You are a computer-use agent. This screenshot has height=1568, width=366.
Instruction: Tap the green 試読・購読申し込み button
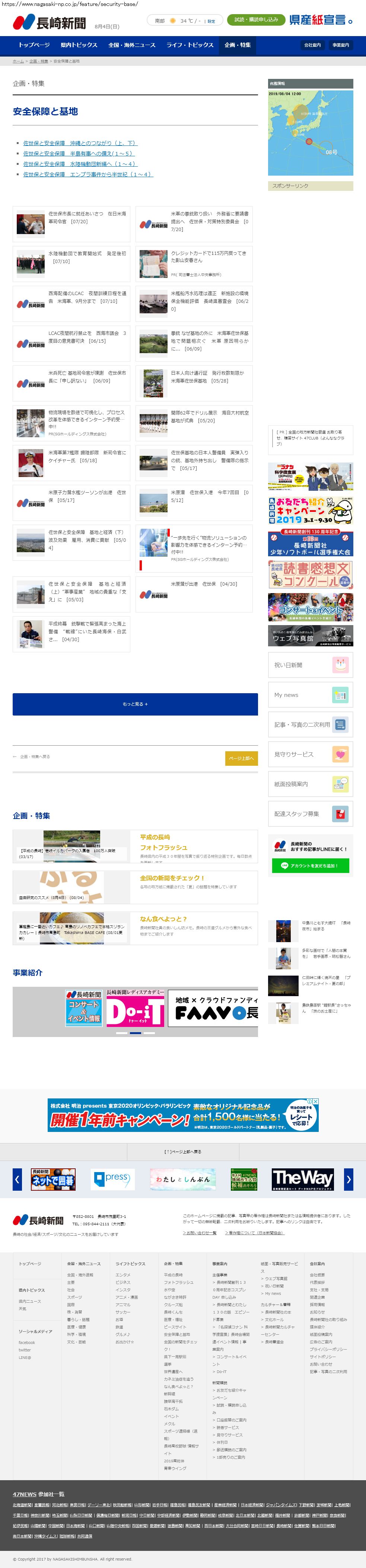pyautogui.click(x=256, y=19)
